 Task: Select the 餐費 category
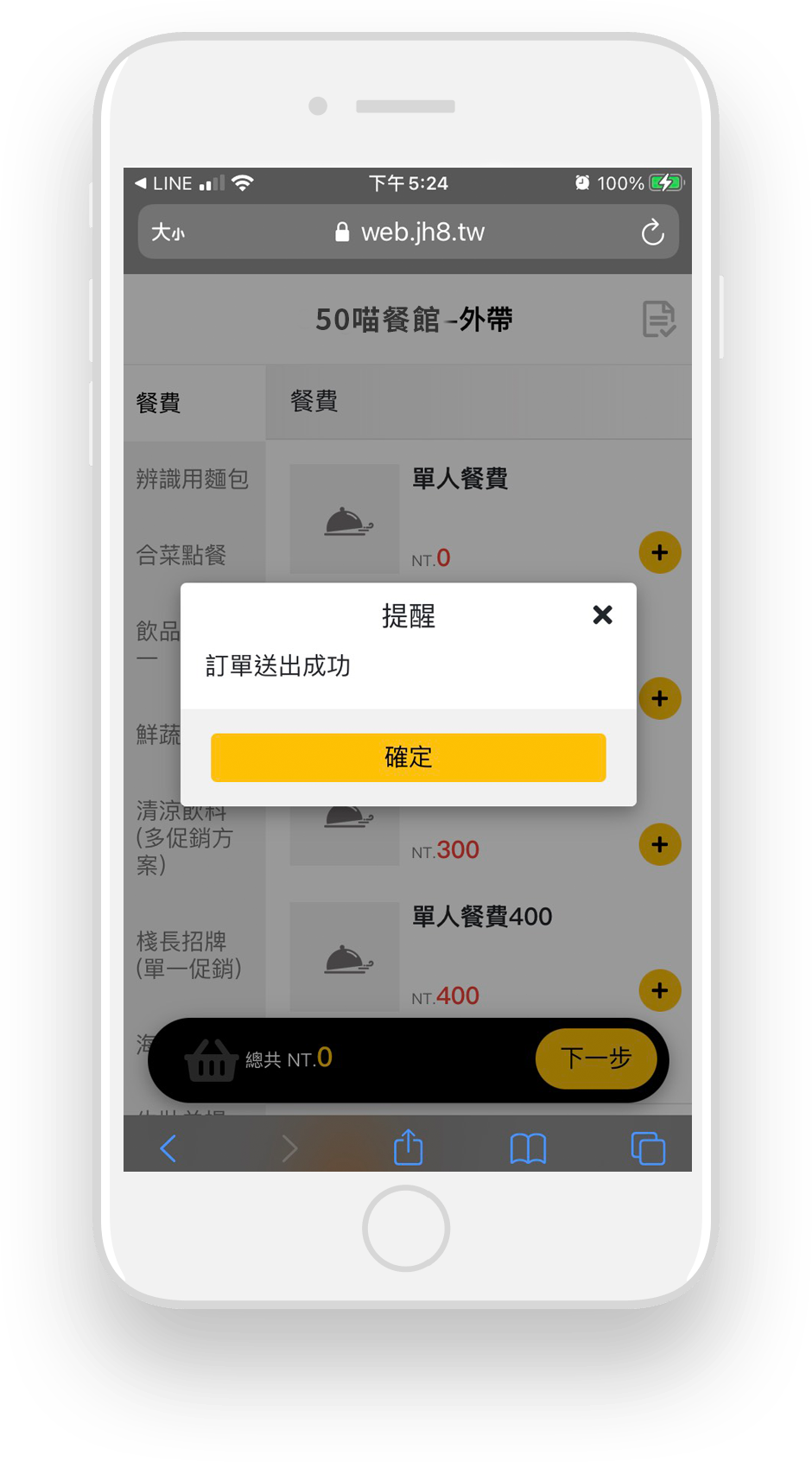159,403
